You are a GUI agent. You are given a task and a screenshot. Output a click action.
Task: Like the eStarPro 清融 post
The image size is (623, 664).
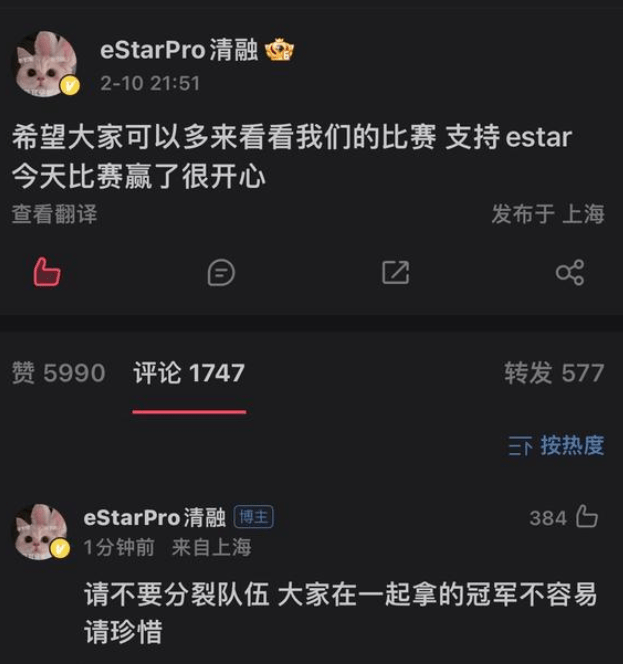point(46,272)
